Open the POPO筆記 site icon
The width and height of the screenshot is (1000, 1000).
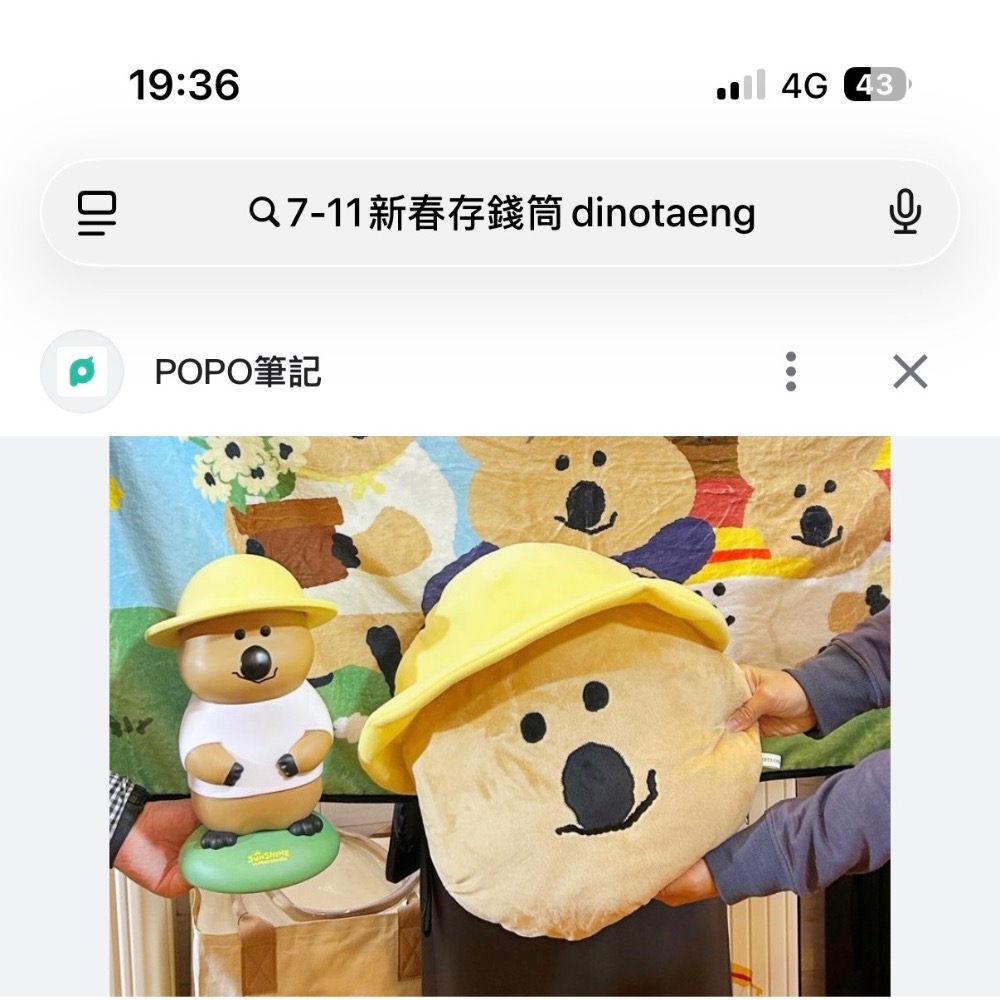[x=82, y=372]
